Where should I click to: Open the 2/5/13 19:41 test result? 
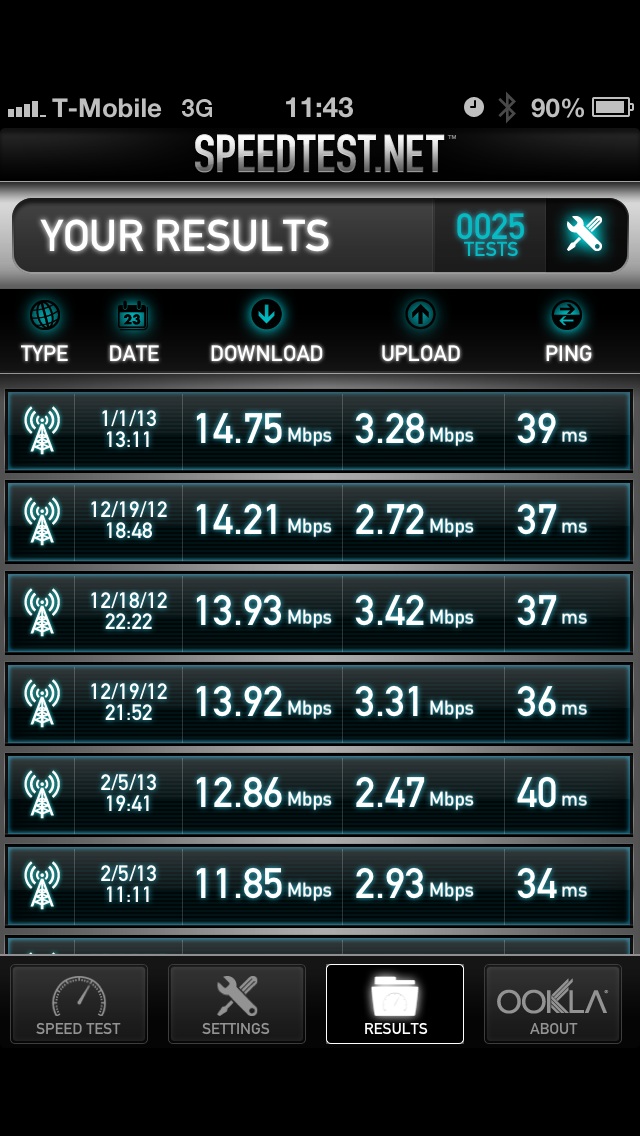pos(319,795)
